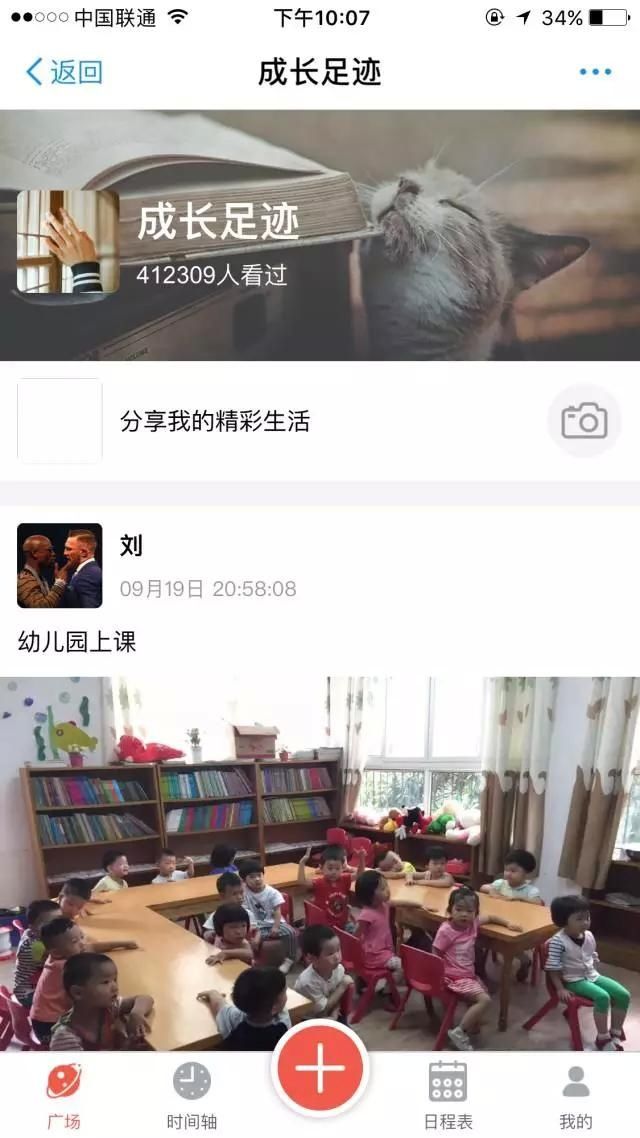The image size is (640, 1138).
Task: Go back using the 返回 button
Action: click(63, 72)
